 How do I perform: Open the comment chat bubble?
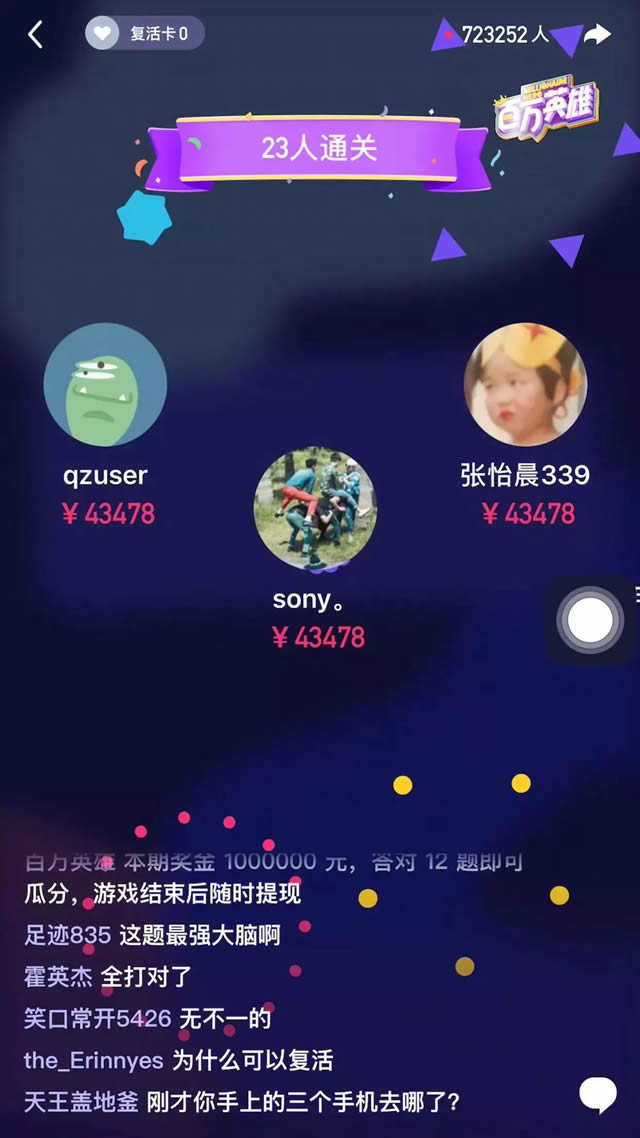click(x=598, y=1092)
